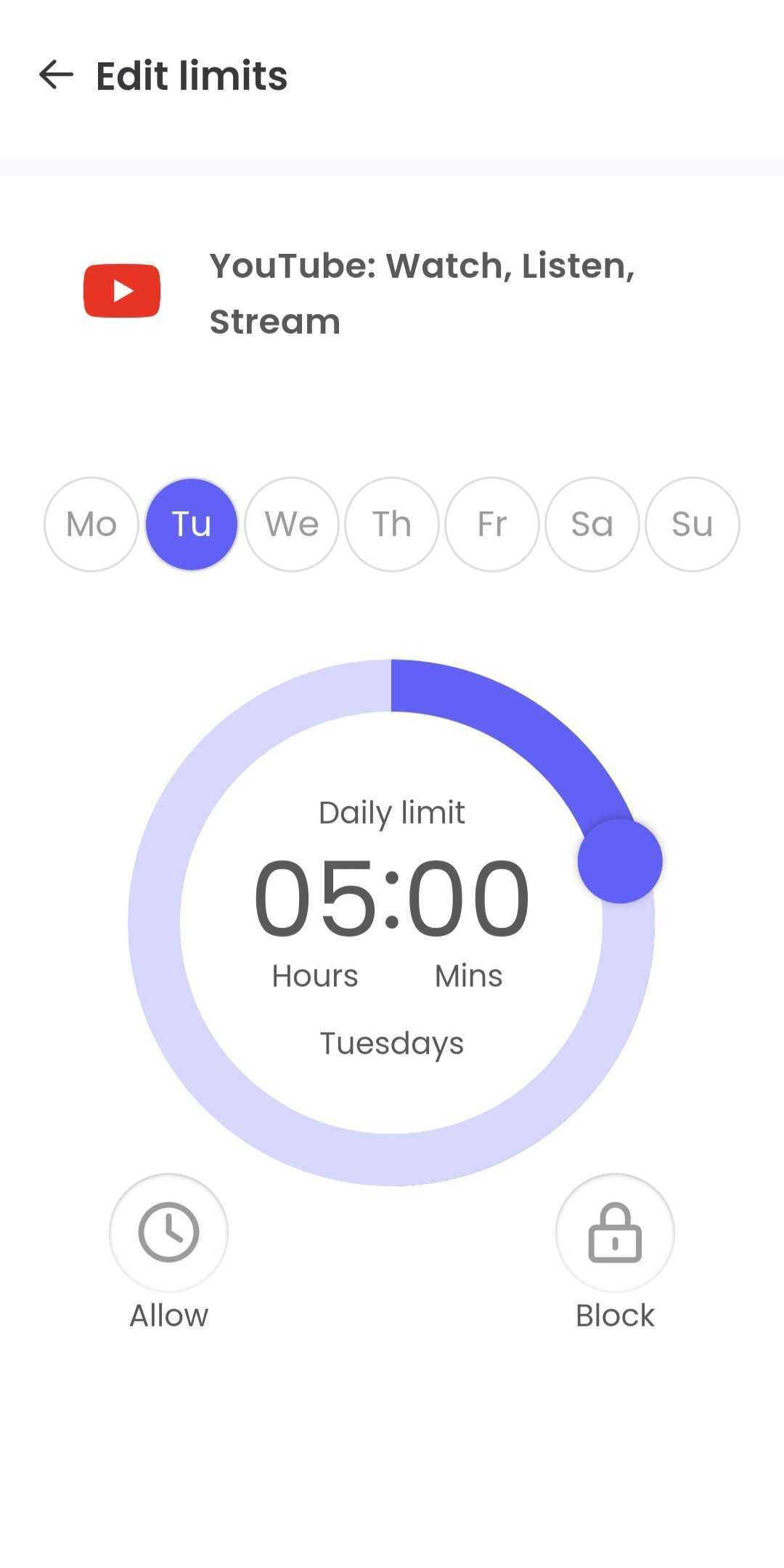Set YouTube to Allow
The height and width of the screenshot is (1568, 784).
168,1233
